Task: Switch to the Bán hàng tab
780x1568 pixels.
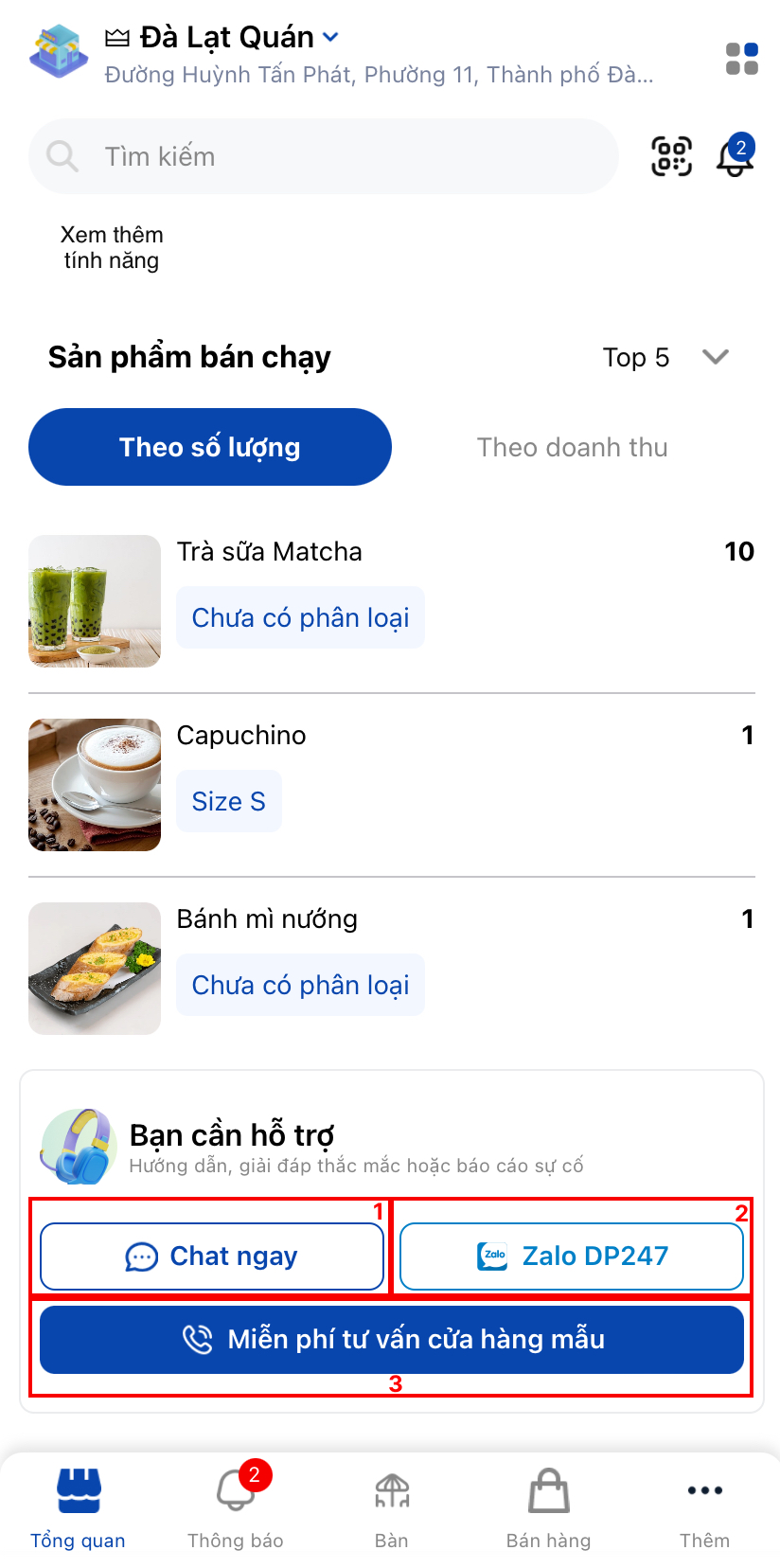Action: pos(548,1507)
